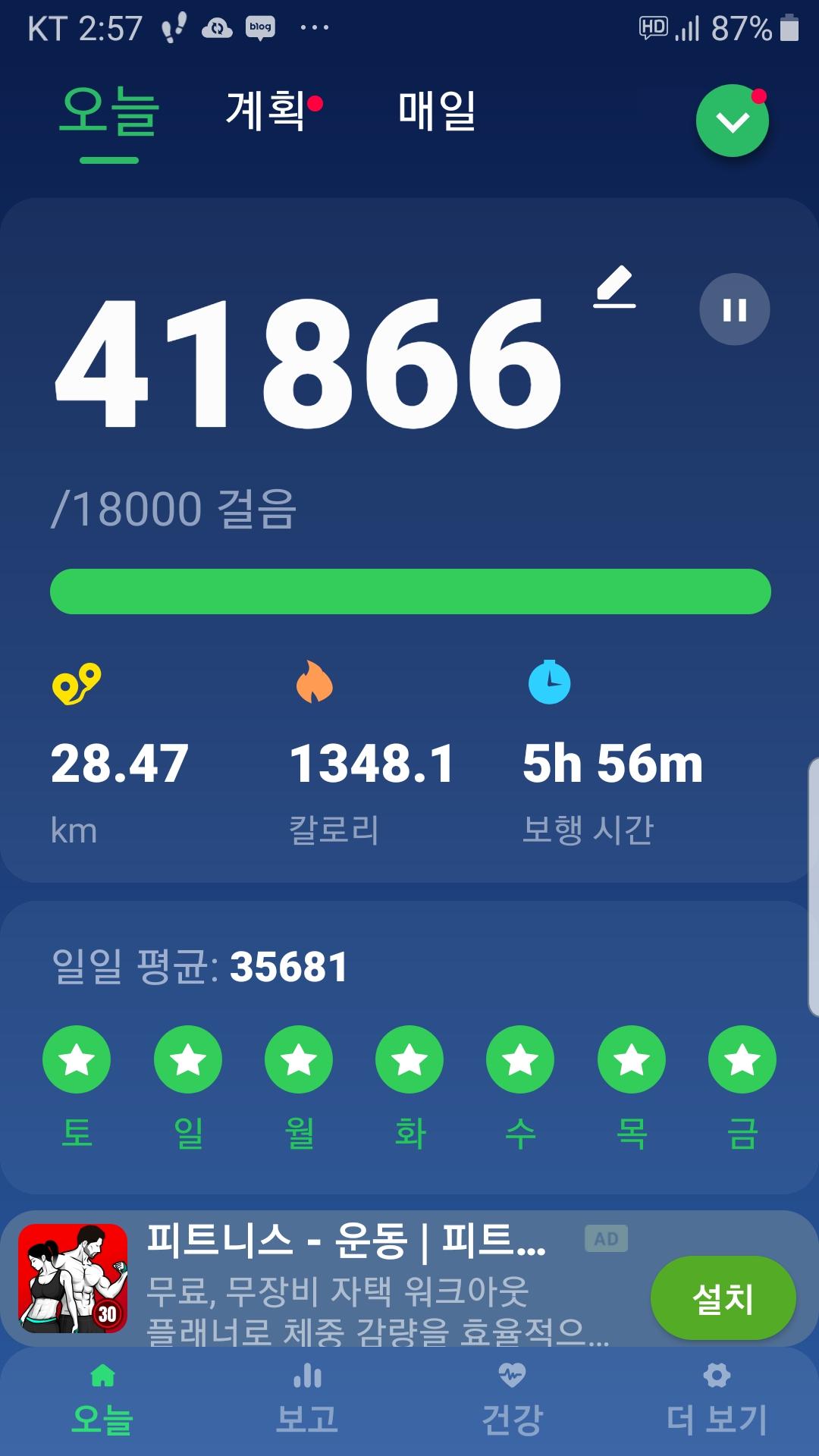Open the 건강 bottom tab

pos(512,1401)
